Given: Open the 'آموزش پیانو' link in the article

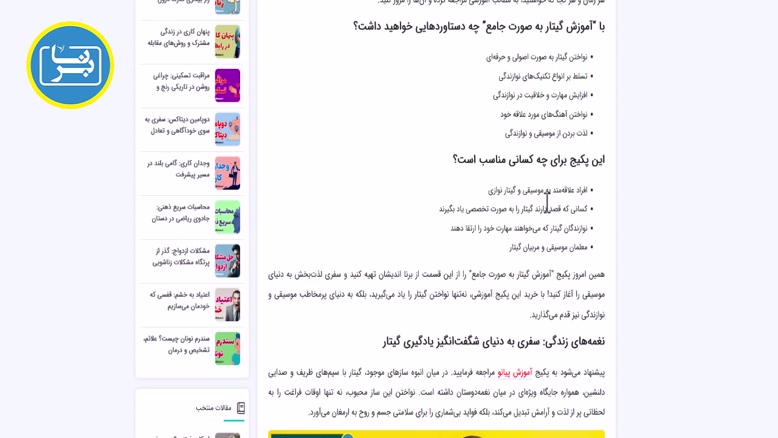Looking at the screenshot, I should coord(516,372).
